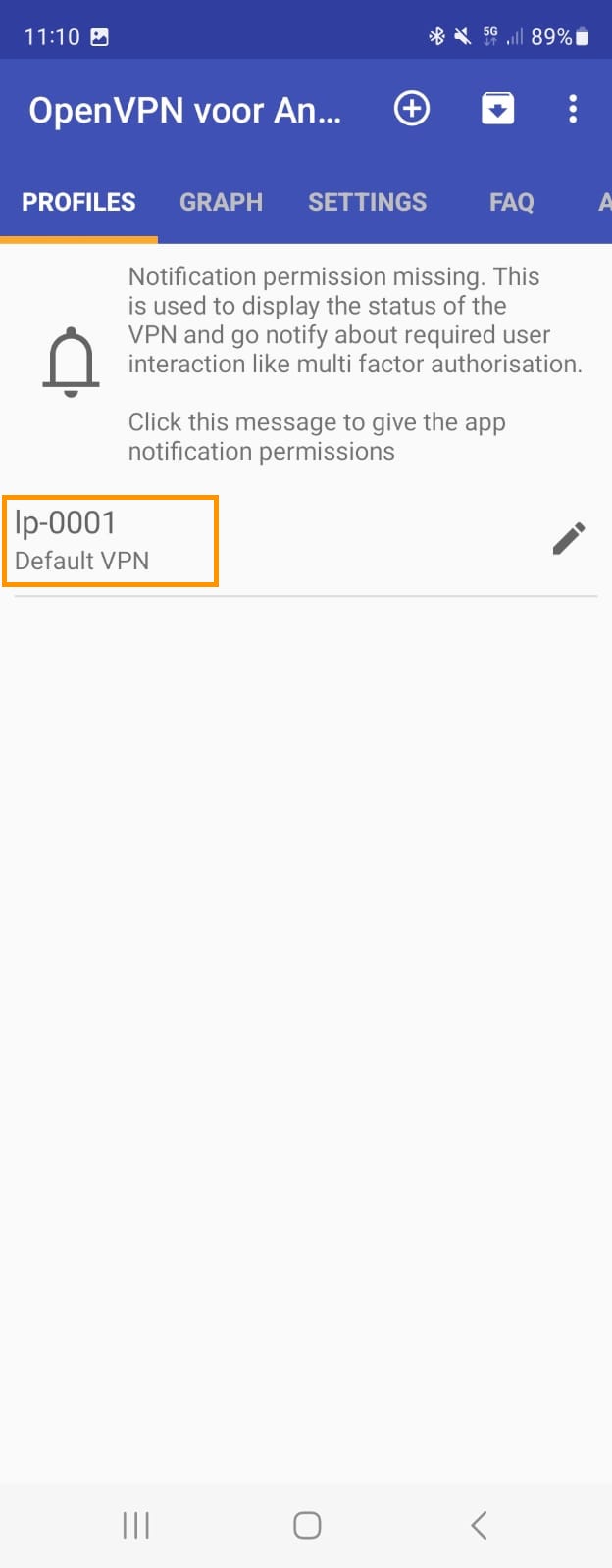Select the Profiles tab
This screenshot has height=1568, width=612.
[x=78, y=202]
